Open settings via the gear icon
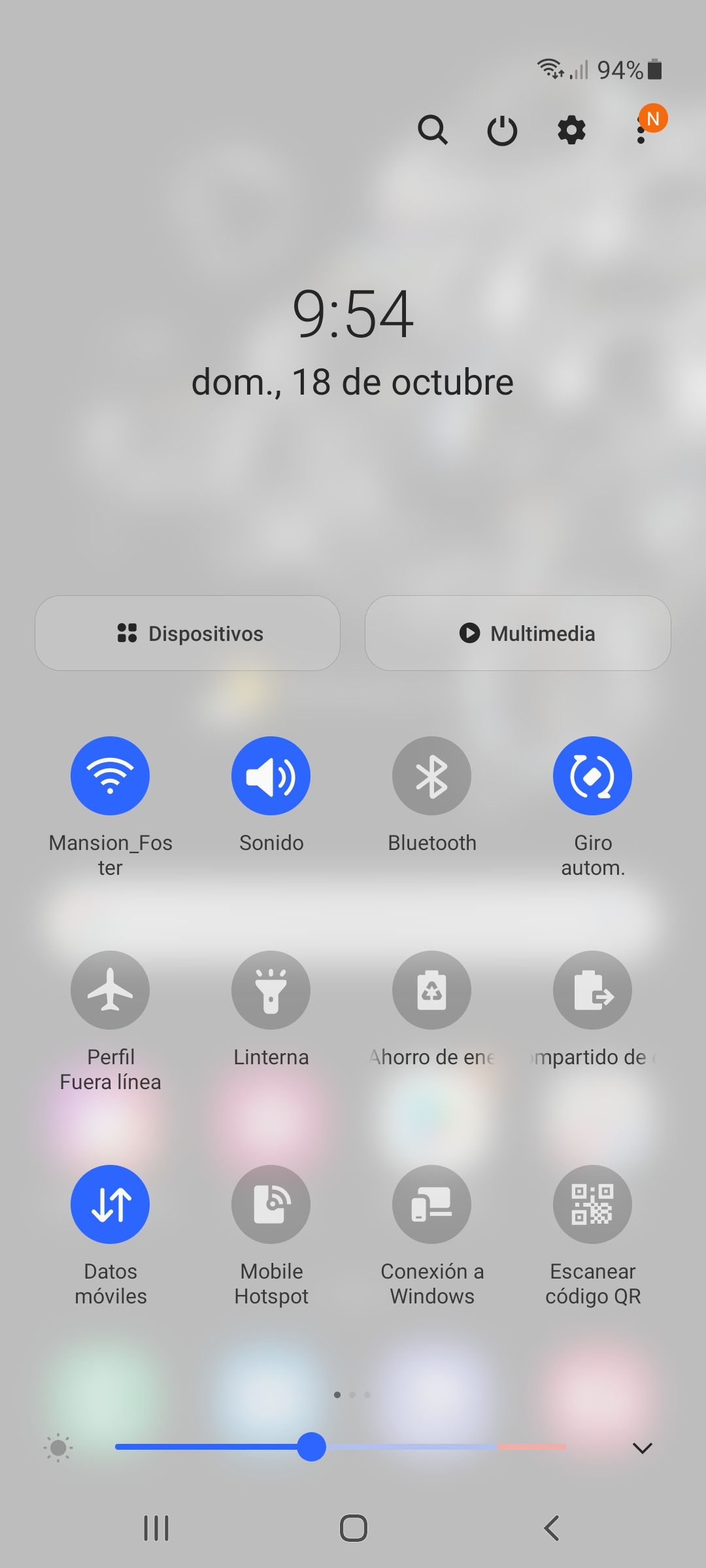Image resolution: width=706 pixels, height=1568 pixels. tap(571, 130)
